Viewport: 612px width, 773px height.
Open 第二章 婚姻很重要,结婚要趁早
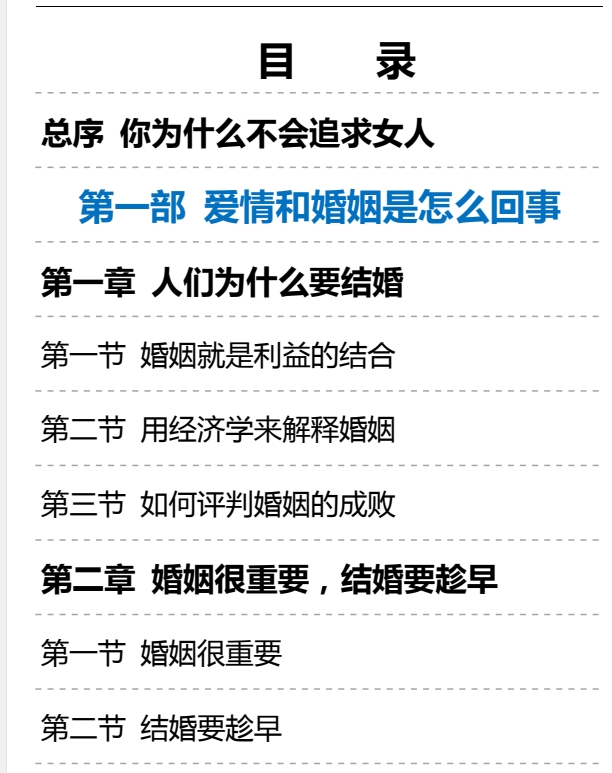[x=269, y=579]
